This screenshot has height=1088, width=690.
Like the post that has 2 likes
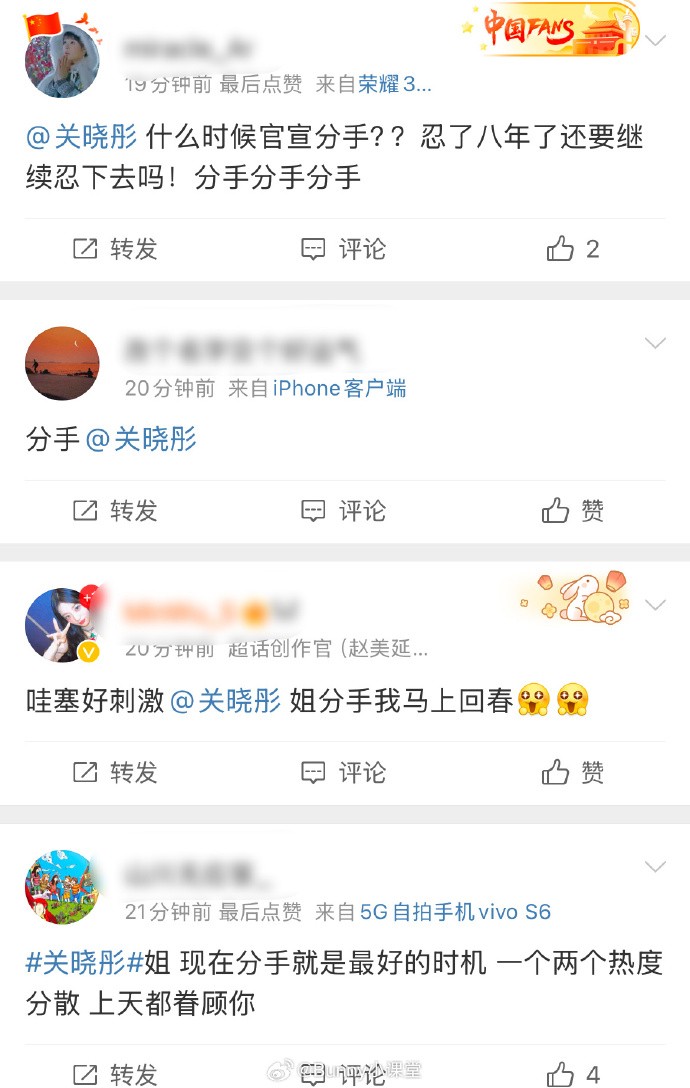[572, 249]
